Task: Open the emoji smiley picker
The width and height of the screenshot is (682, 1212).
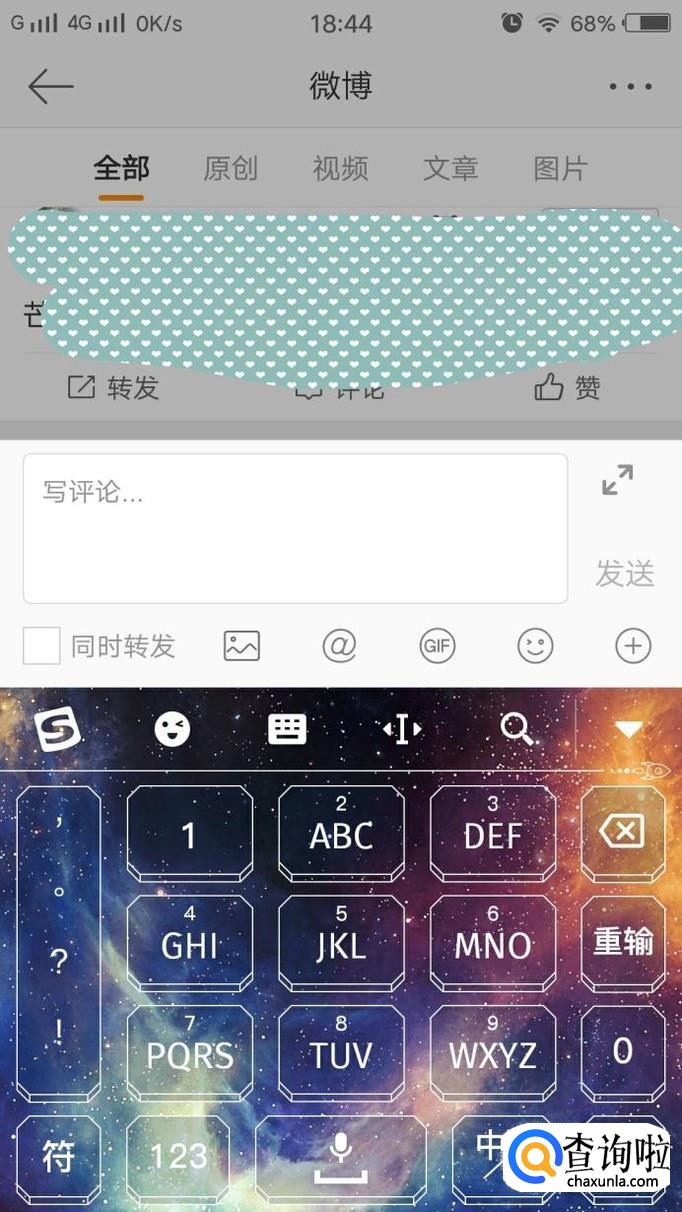Action: pyautogui.click(x=535, y=646)
